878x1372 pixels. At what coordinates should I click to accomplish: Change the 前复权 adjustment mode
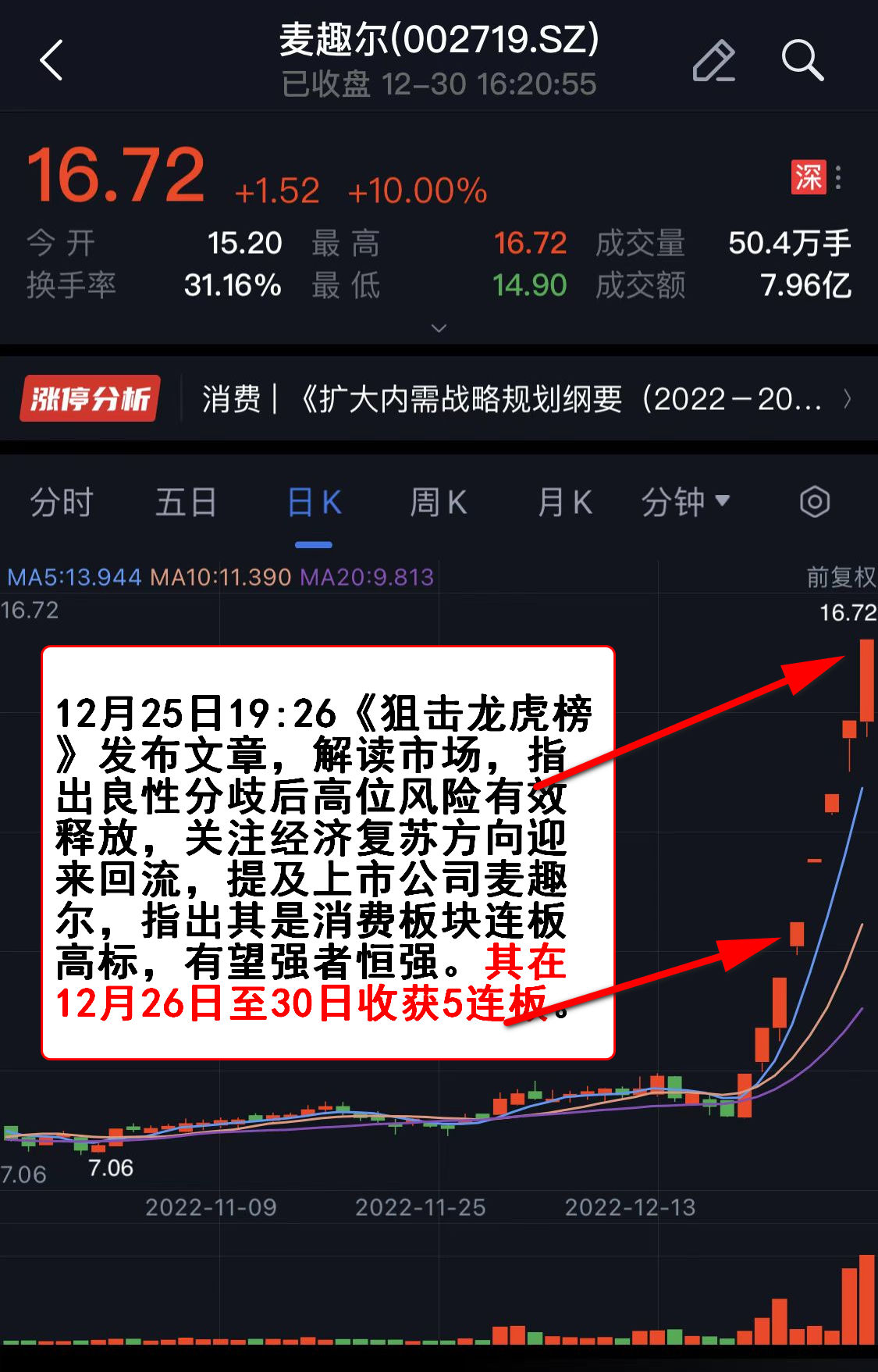841,577
